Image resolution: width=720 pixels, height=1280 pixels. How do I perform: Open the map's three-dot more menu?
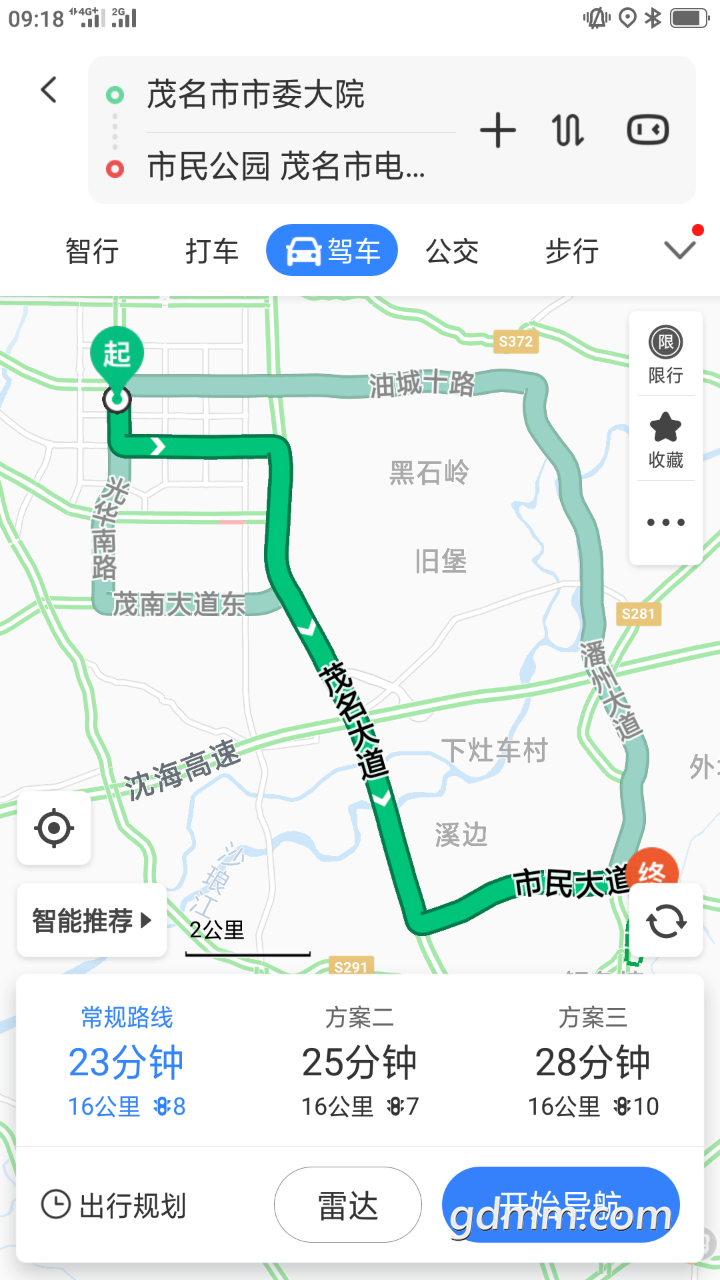(x=665, y=522)
